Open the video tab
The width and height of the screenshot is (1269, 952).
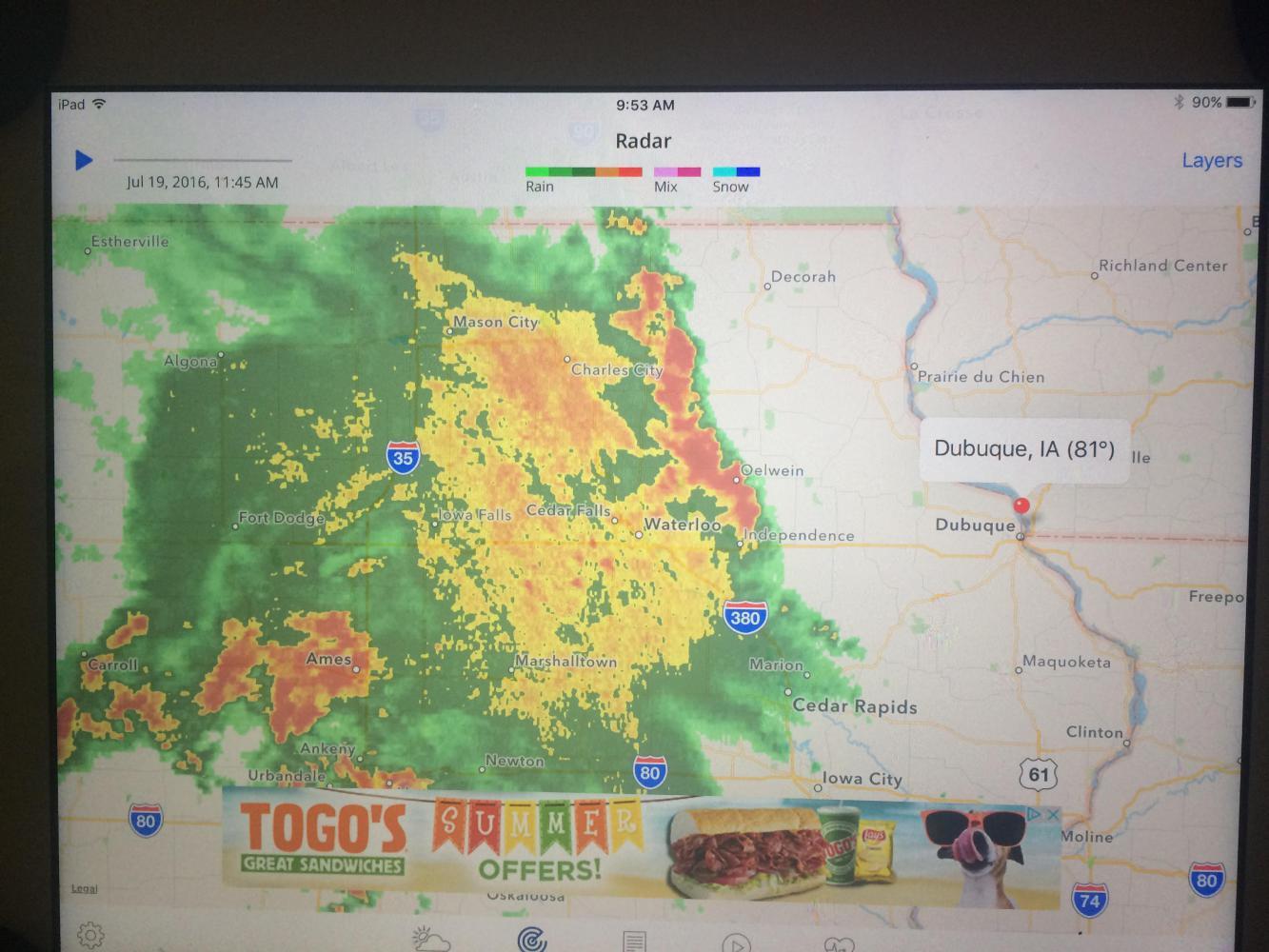click(x=735, y=943)
